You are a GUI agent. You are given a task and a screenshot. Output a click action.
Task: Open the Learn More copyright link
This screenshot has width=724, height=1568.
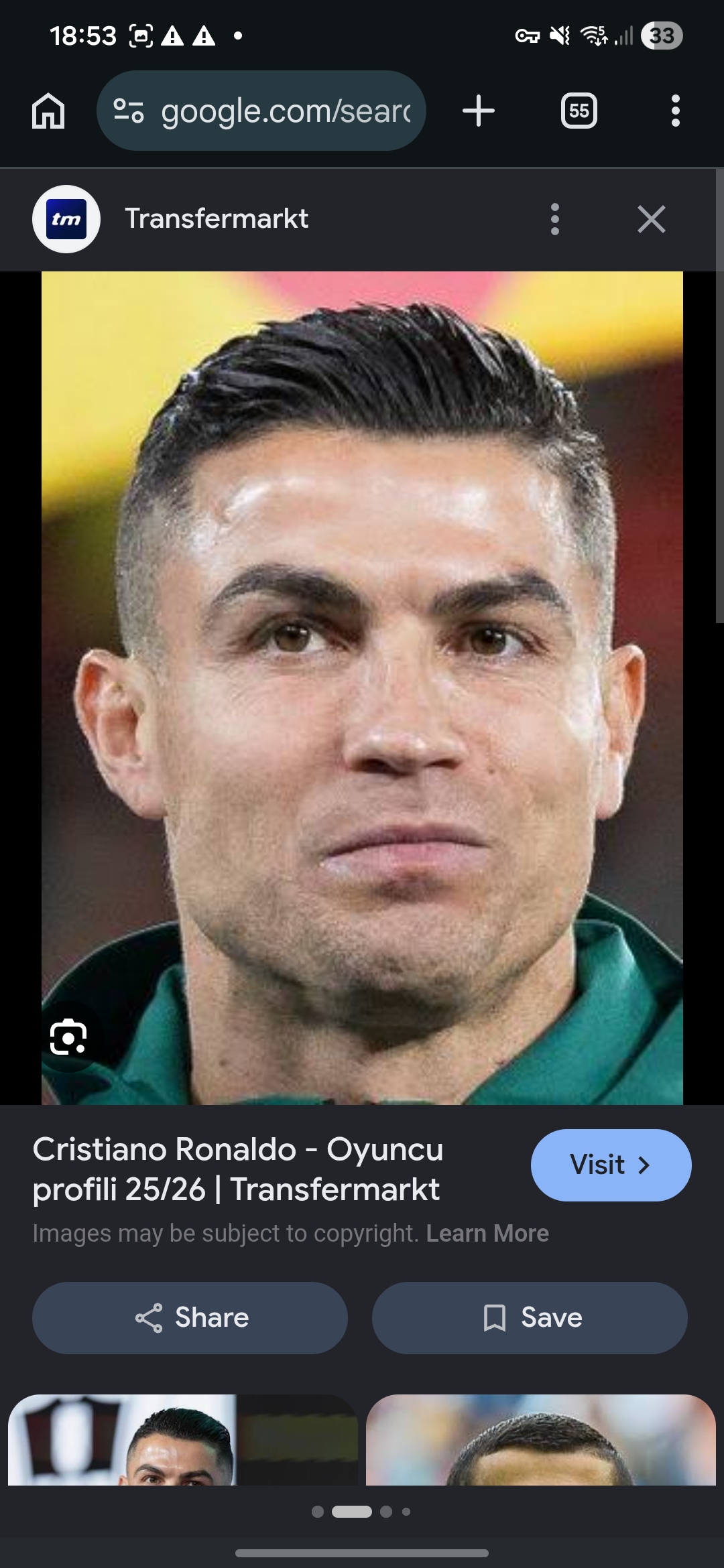pyautogui.click(x=487, y=1233)
